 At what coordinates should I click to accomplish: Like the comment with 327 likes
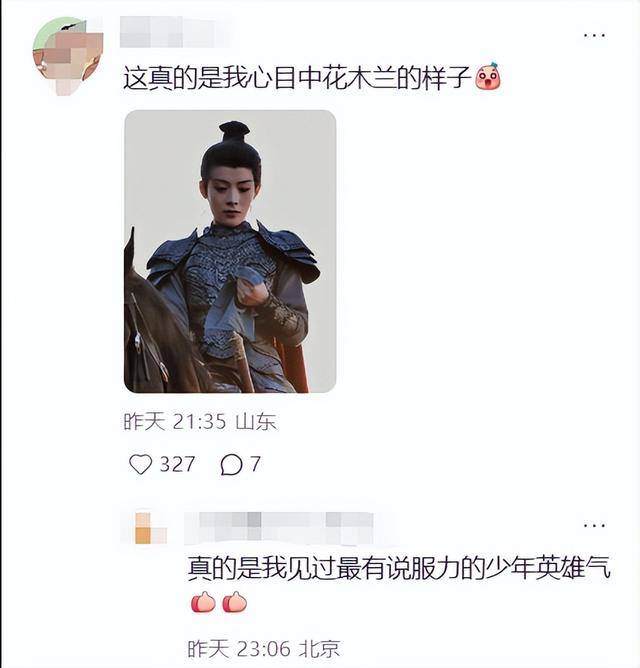click(141, 464)
